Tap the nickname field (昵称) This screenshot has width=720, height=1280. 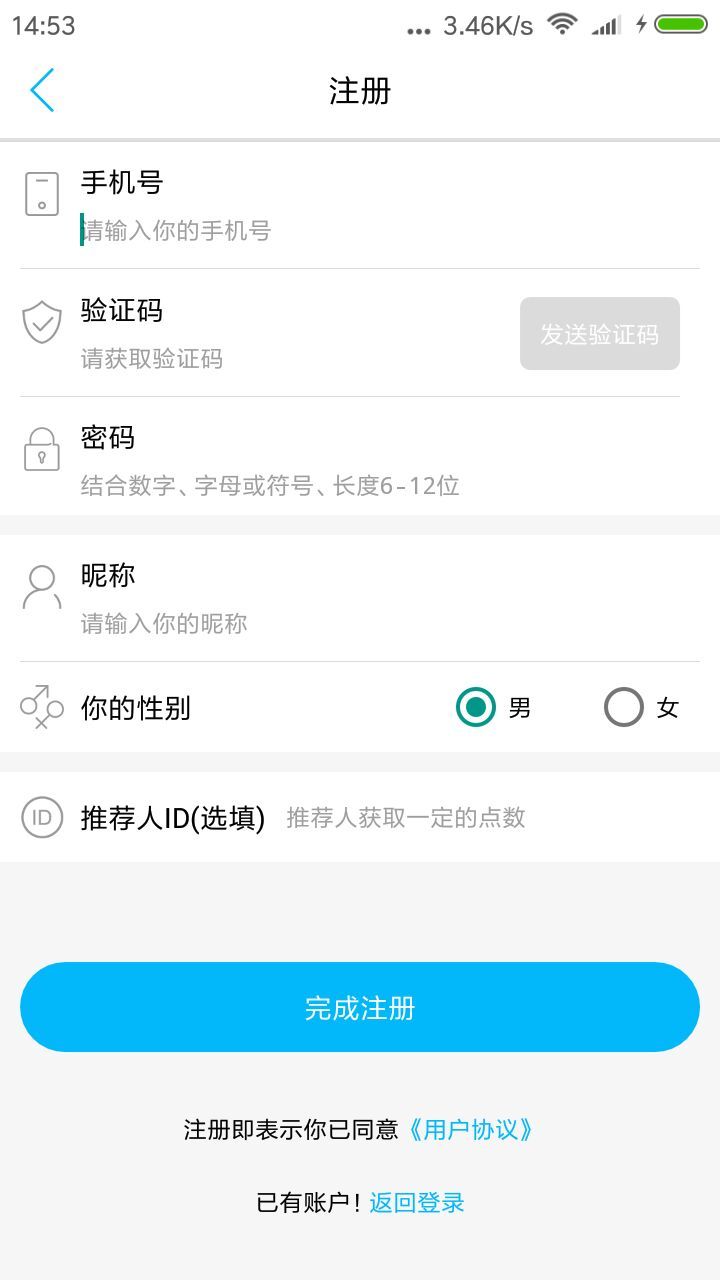click(380, 624)
